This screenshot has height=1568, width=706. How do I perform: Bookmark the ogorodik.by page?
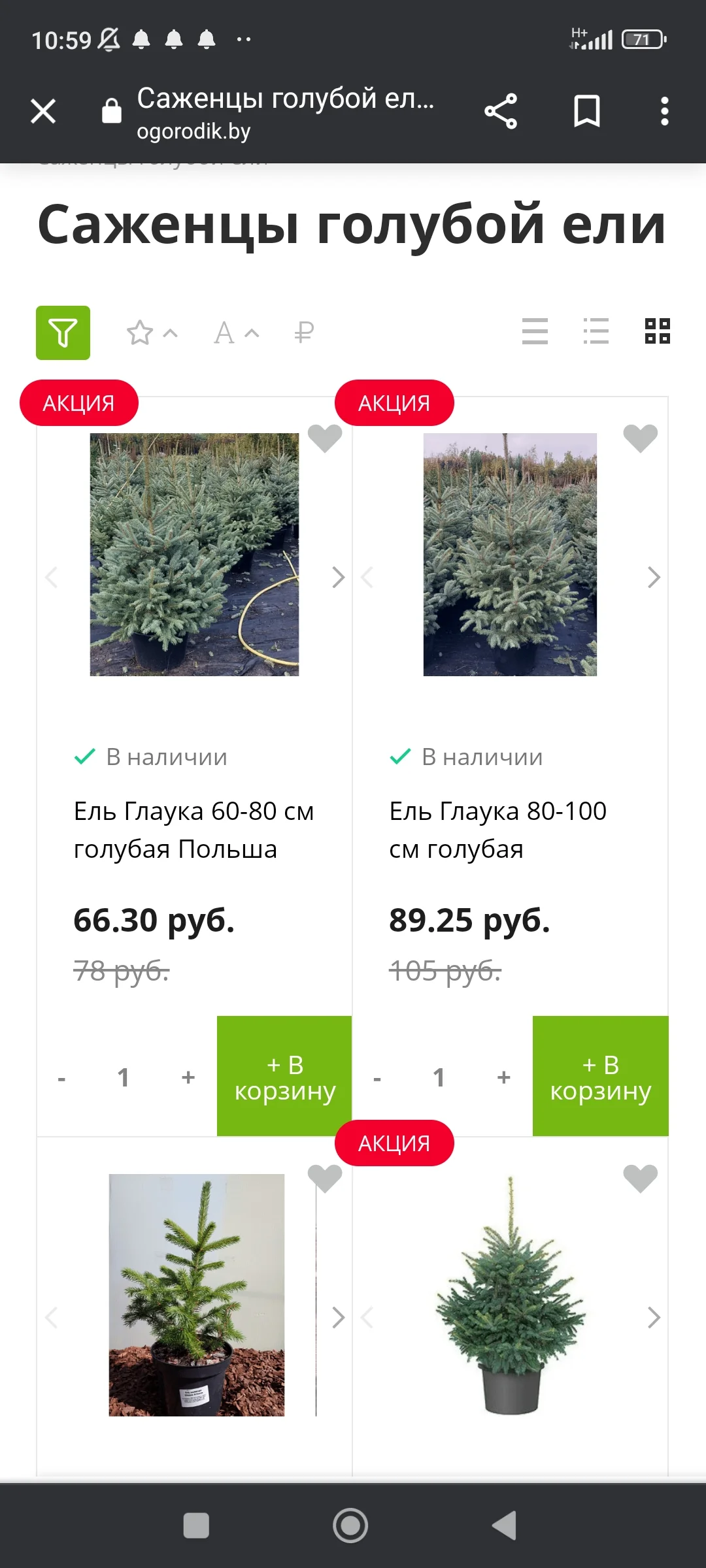tap(586, 111)
